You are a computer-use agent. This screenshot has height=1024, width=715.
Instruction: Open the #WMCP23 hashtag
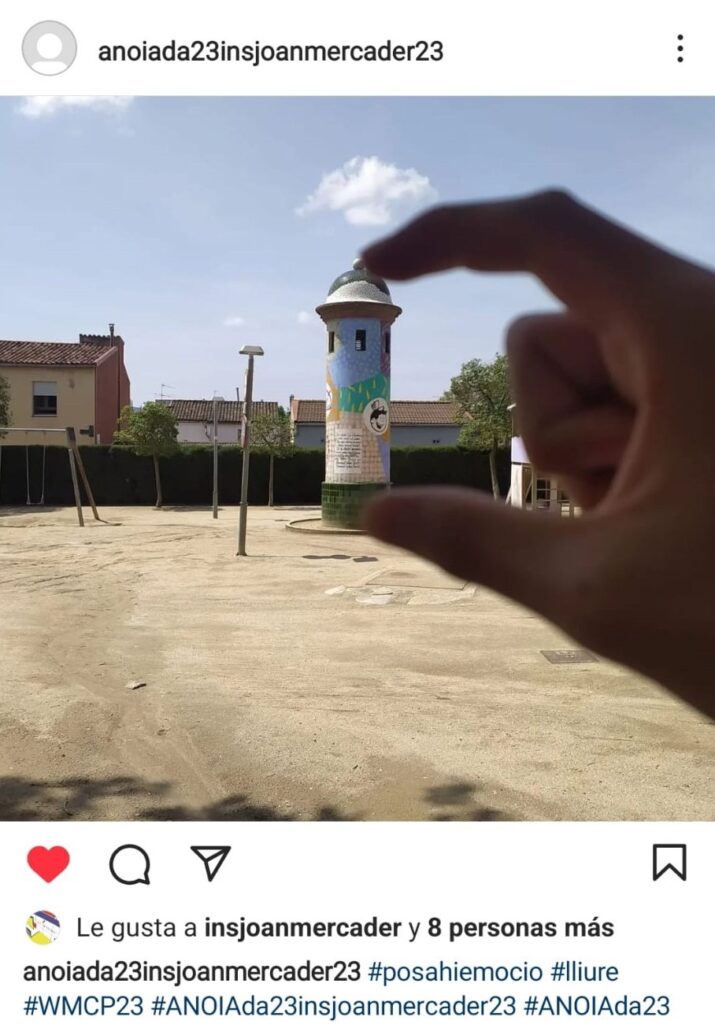pyautogui.click(x=83, y=1006)
